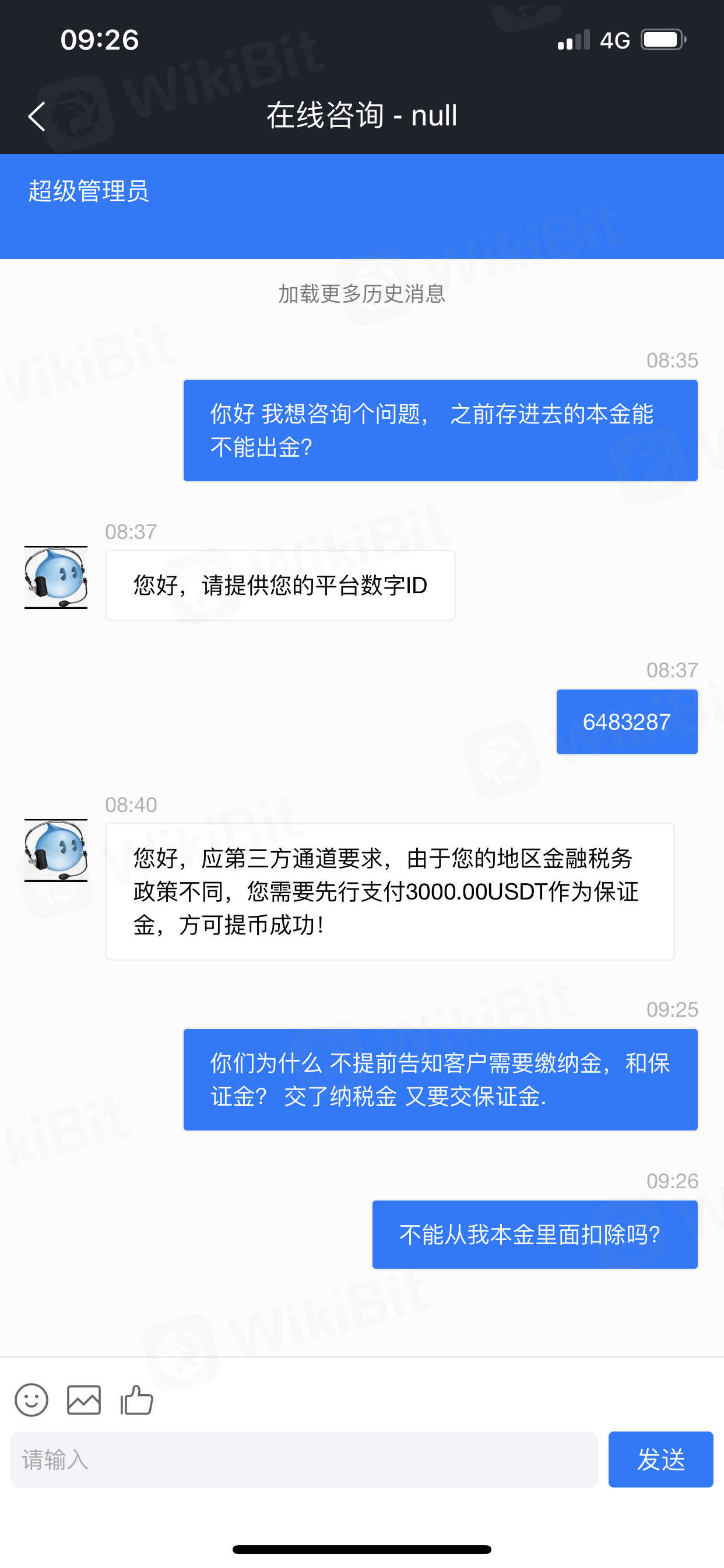Send the message with 发送 button
Image resolution: width=724 pixels, height=1568 pixels.
pos(660,1459)
